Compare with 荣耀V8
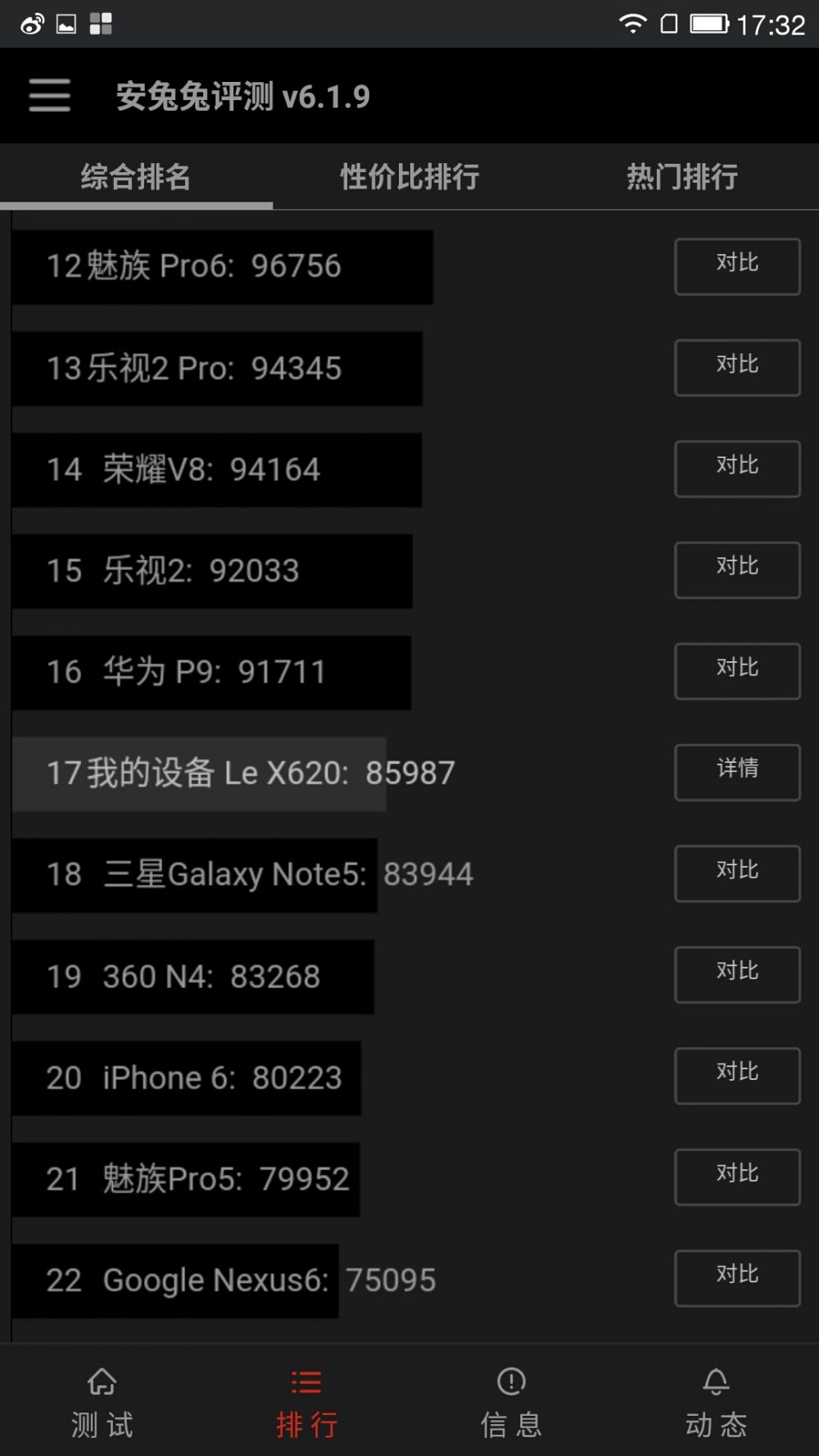Screen dimensions: 819x1456 pyautogui.click(x=737, y=469)
